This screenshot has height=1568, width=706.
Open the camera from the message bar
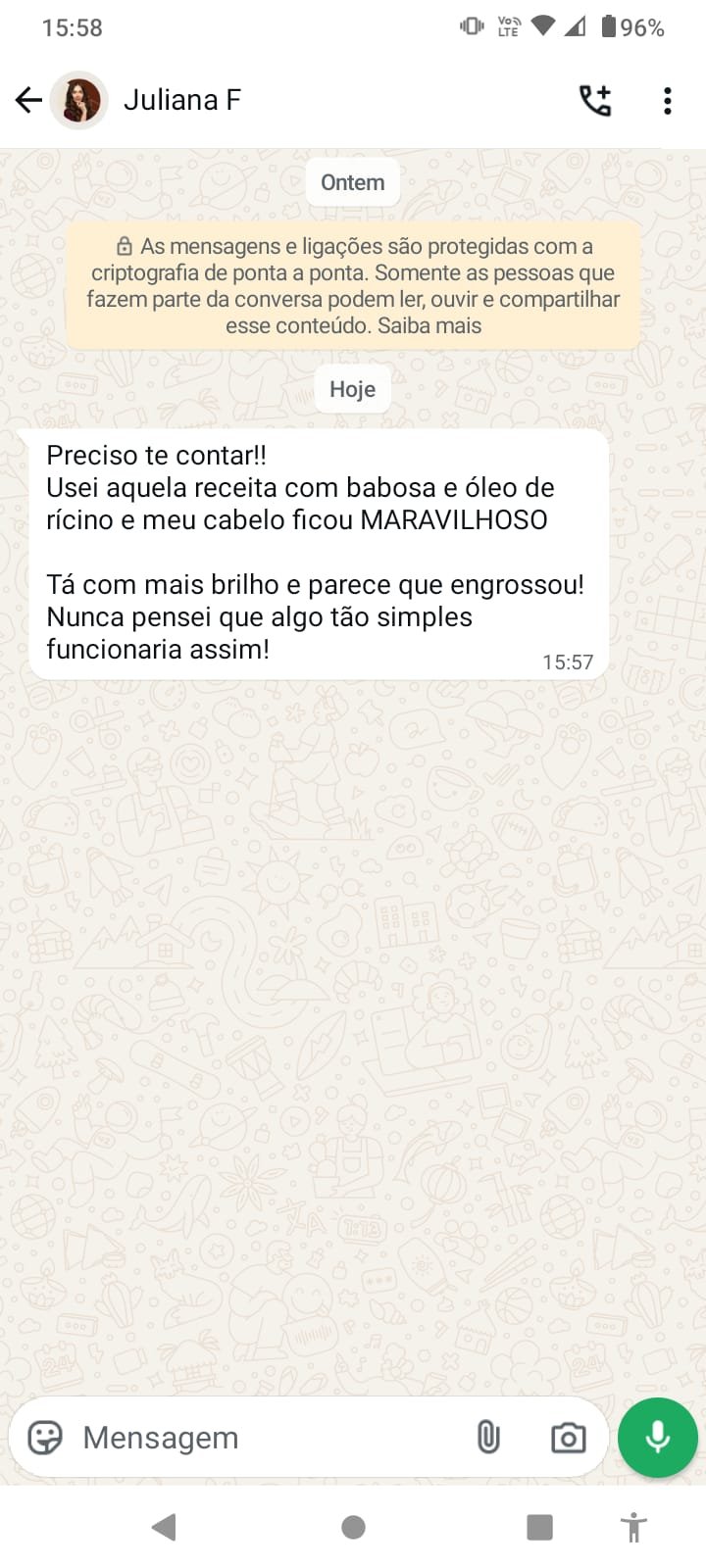[568, 1438]
